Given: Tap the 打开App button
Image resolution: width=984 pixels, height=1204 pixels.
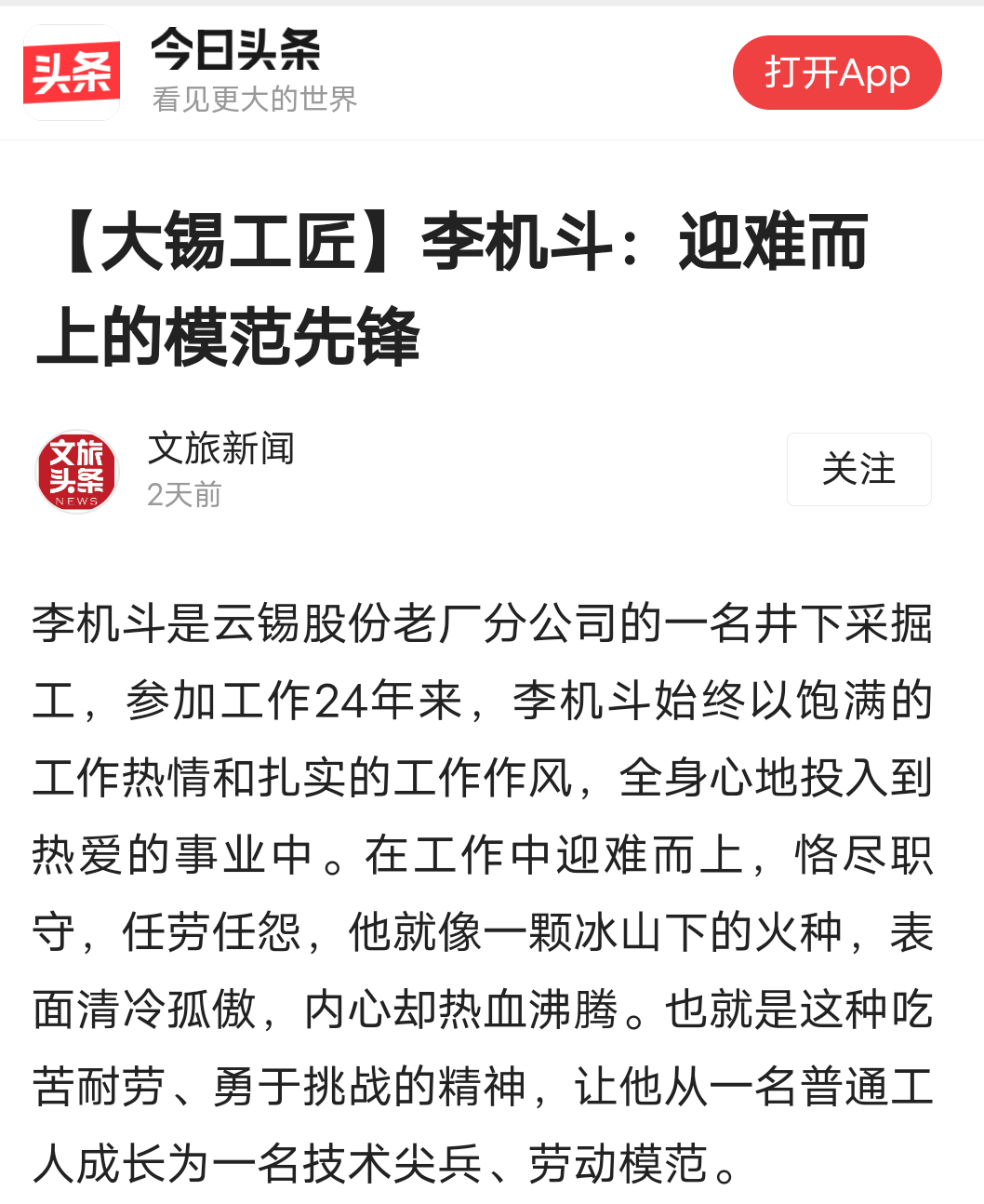Looking at the screenshot, I should 836,73.
